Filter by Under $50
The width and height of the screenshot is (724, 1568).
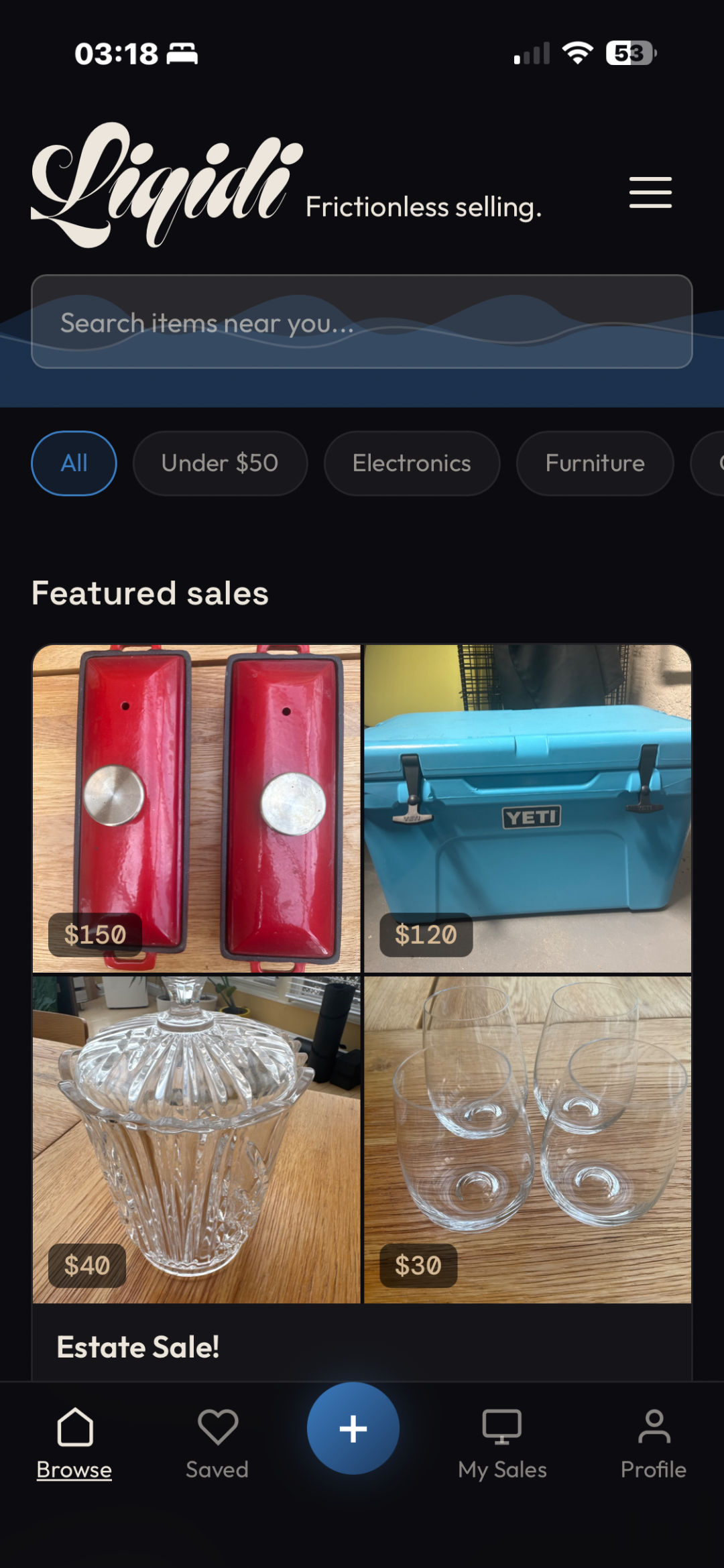tap(220, 463)
